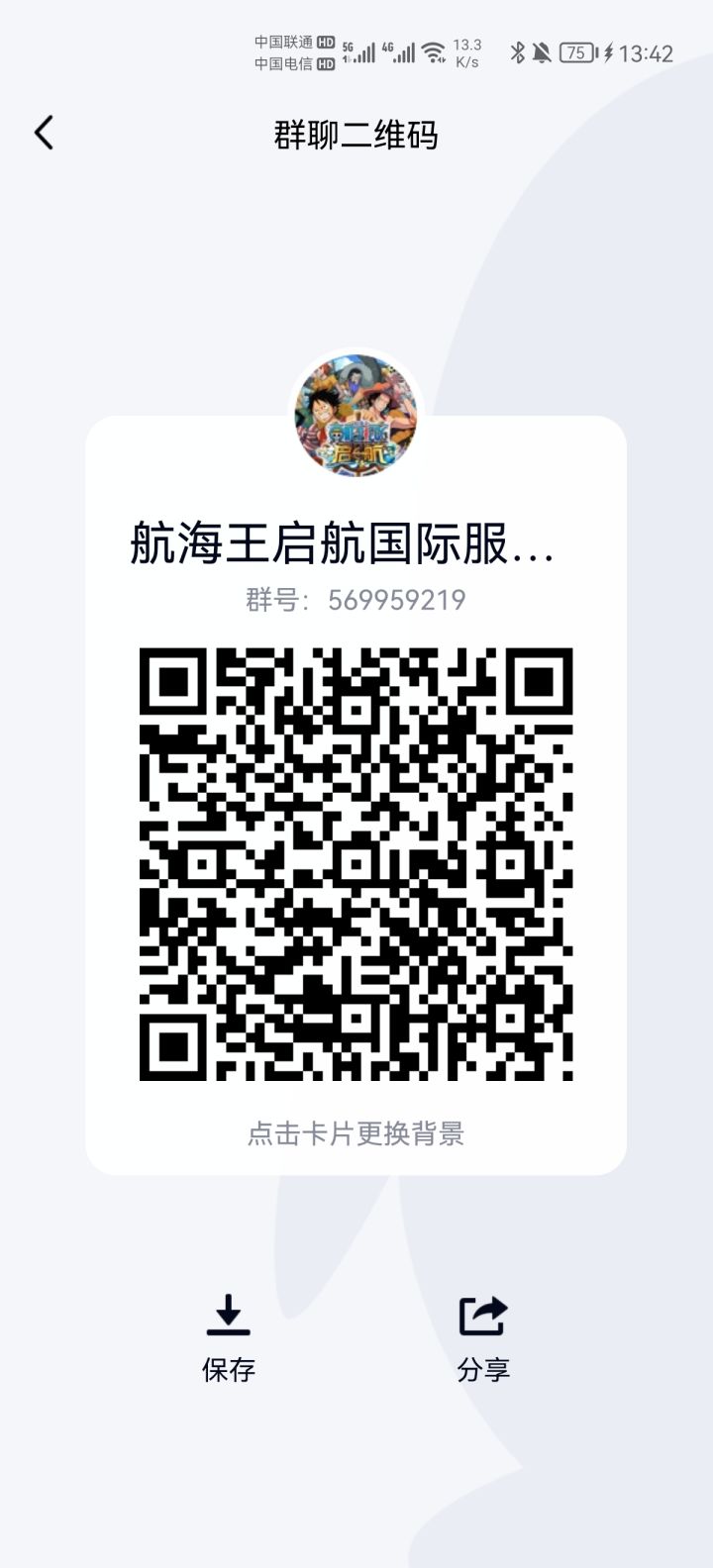Tap the back arrow to exit QR code page
This screenshot has width=713, height=1568.
[44, 132]
